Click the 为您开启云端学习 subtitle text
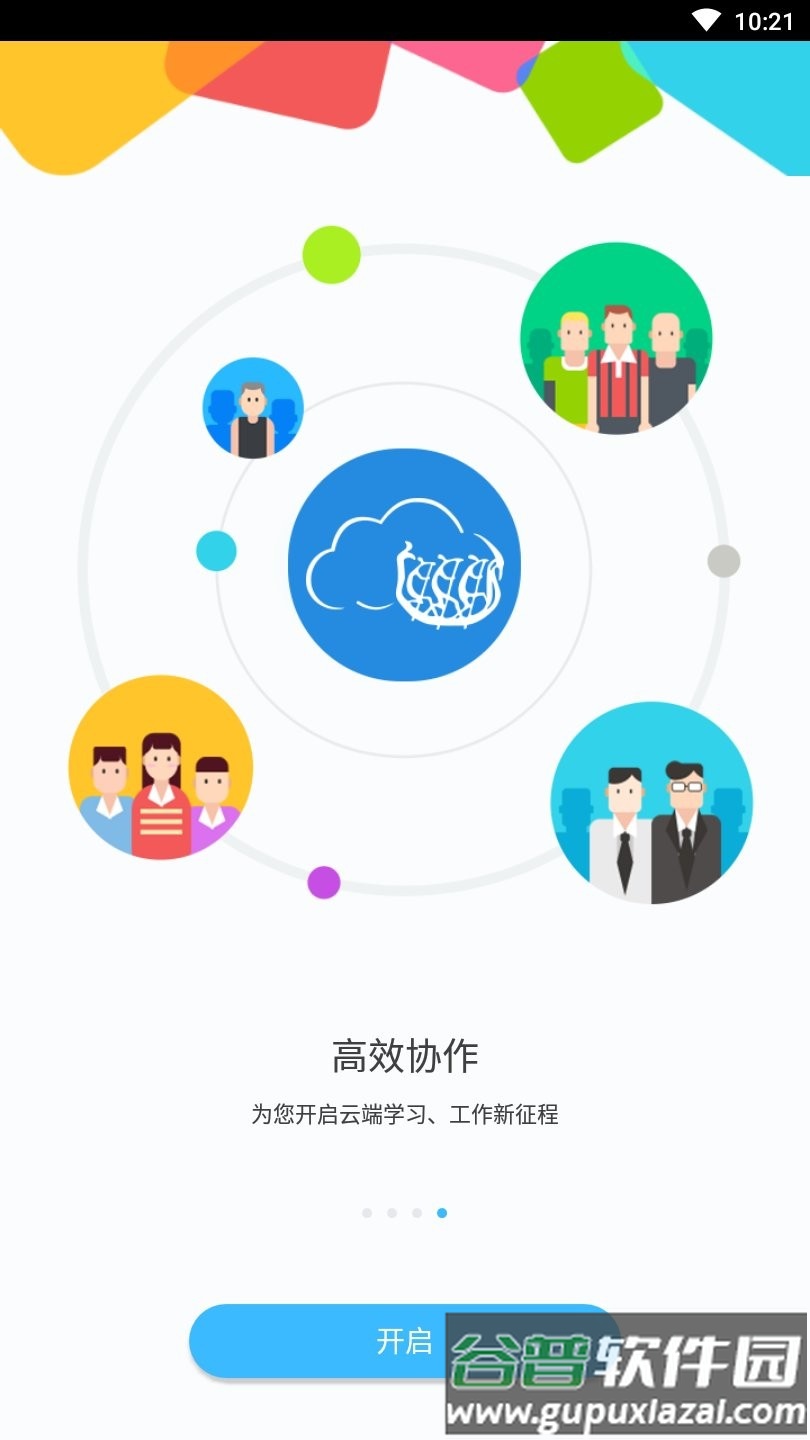 pos(406,1112)
